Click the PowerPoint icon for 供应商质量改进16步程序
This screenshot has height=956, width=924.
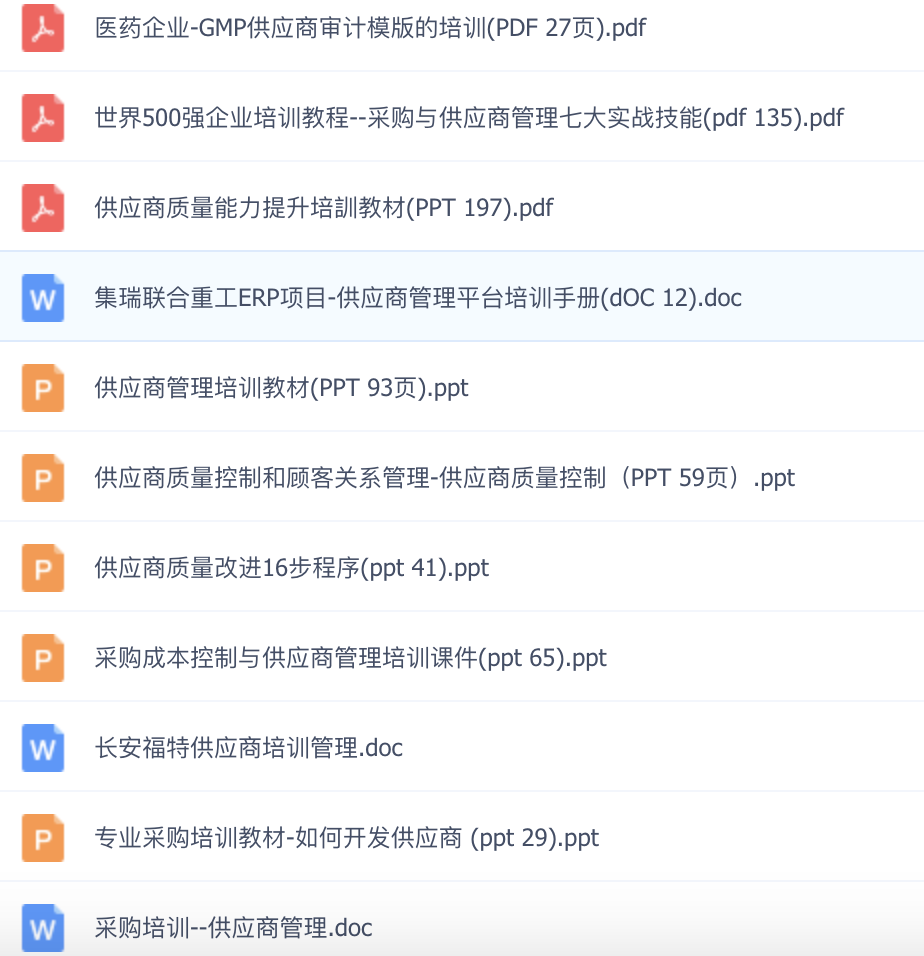42,567
